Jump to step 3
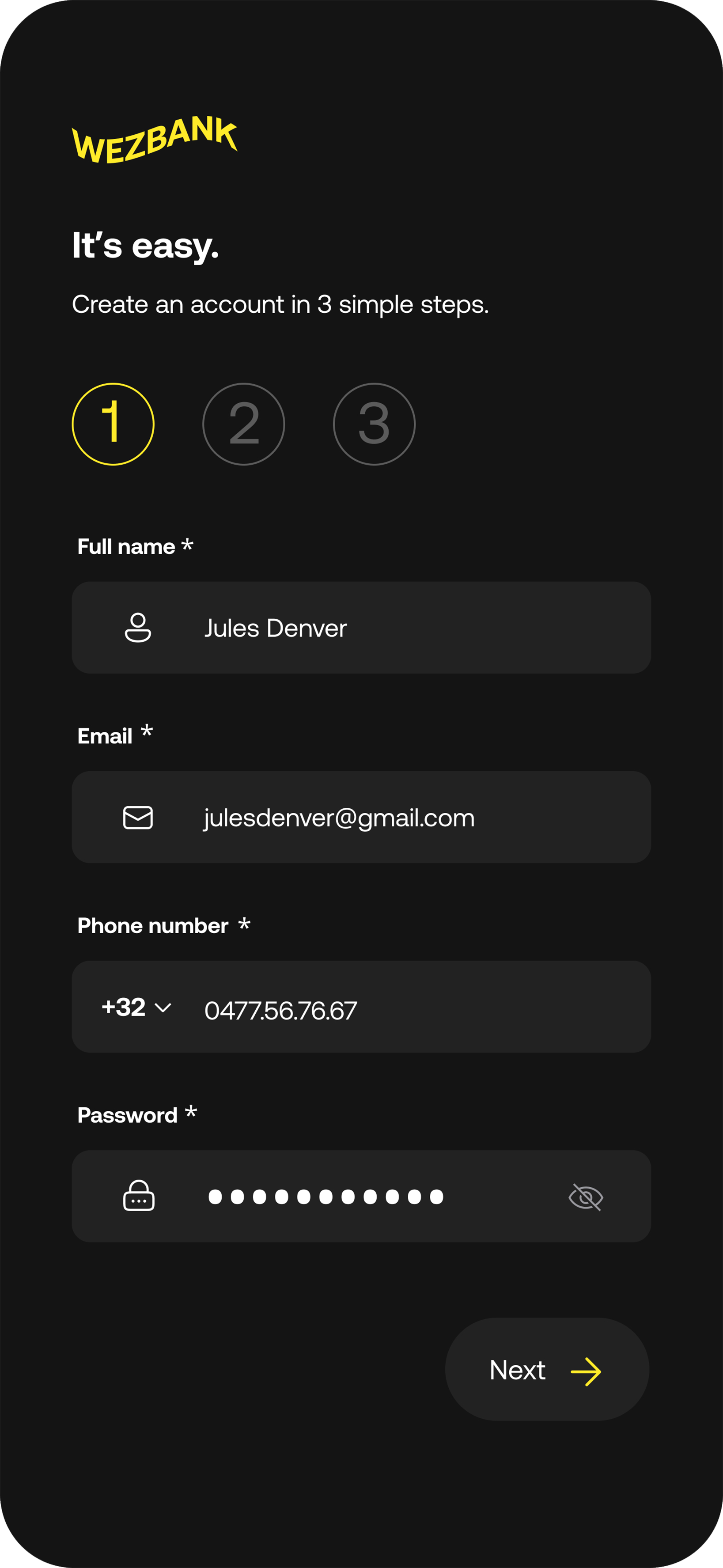Screen dimensions: 723x1568 tap(374, 424)
